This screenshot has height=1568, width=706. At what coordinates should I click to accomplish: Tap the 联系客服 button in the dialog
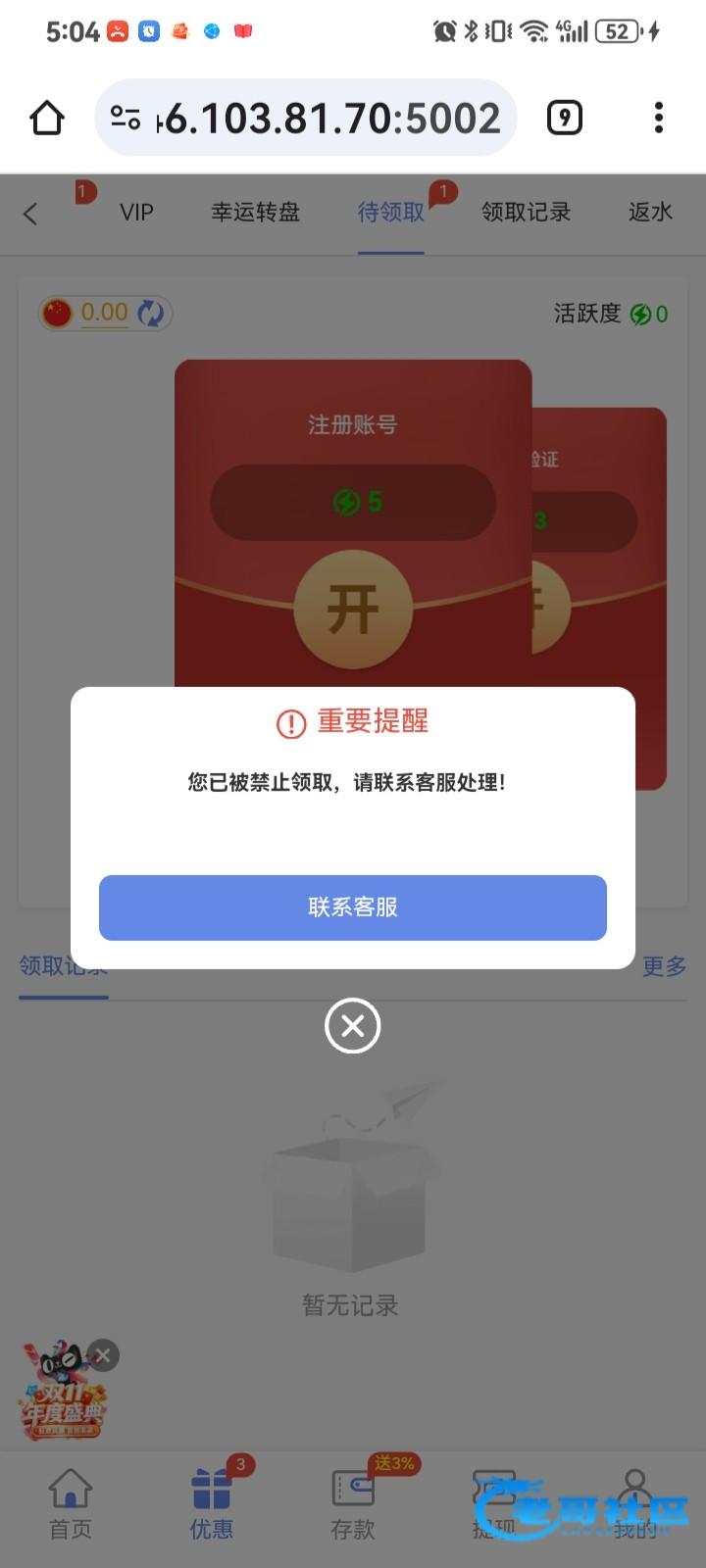point(353,907)
